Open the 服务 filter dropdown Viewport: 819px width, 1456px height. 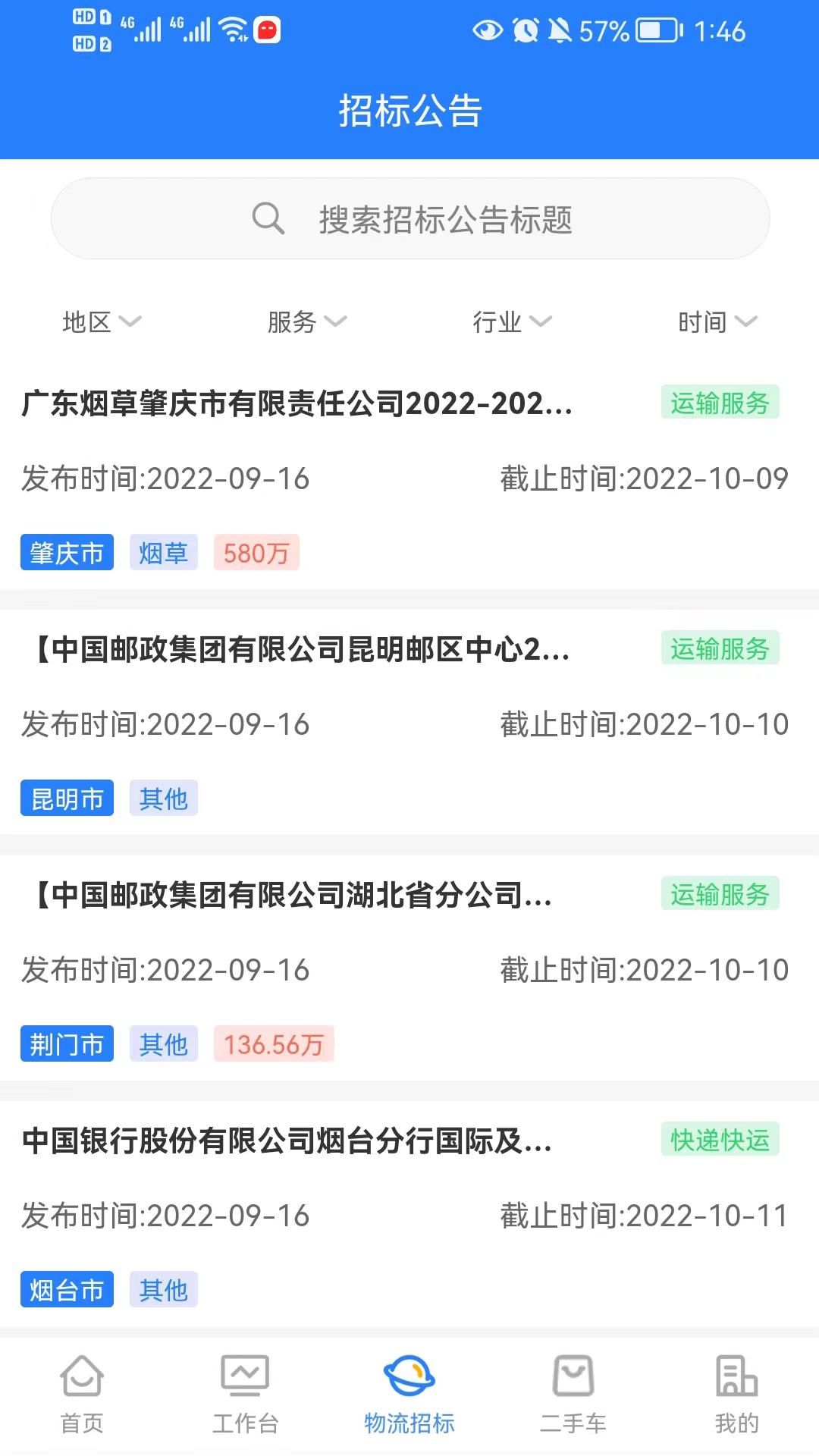point(306,322)
